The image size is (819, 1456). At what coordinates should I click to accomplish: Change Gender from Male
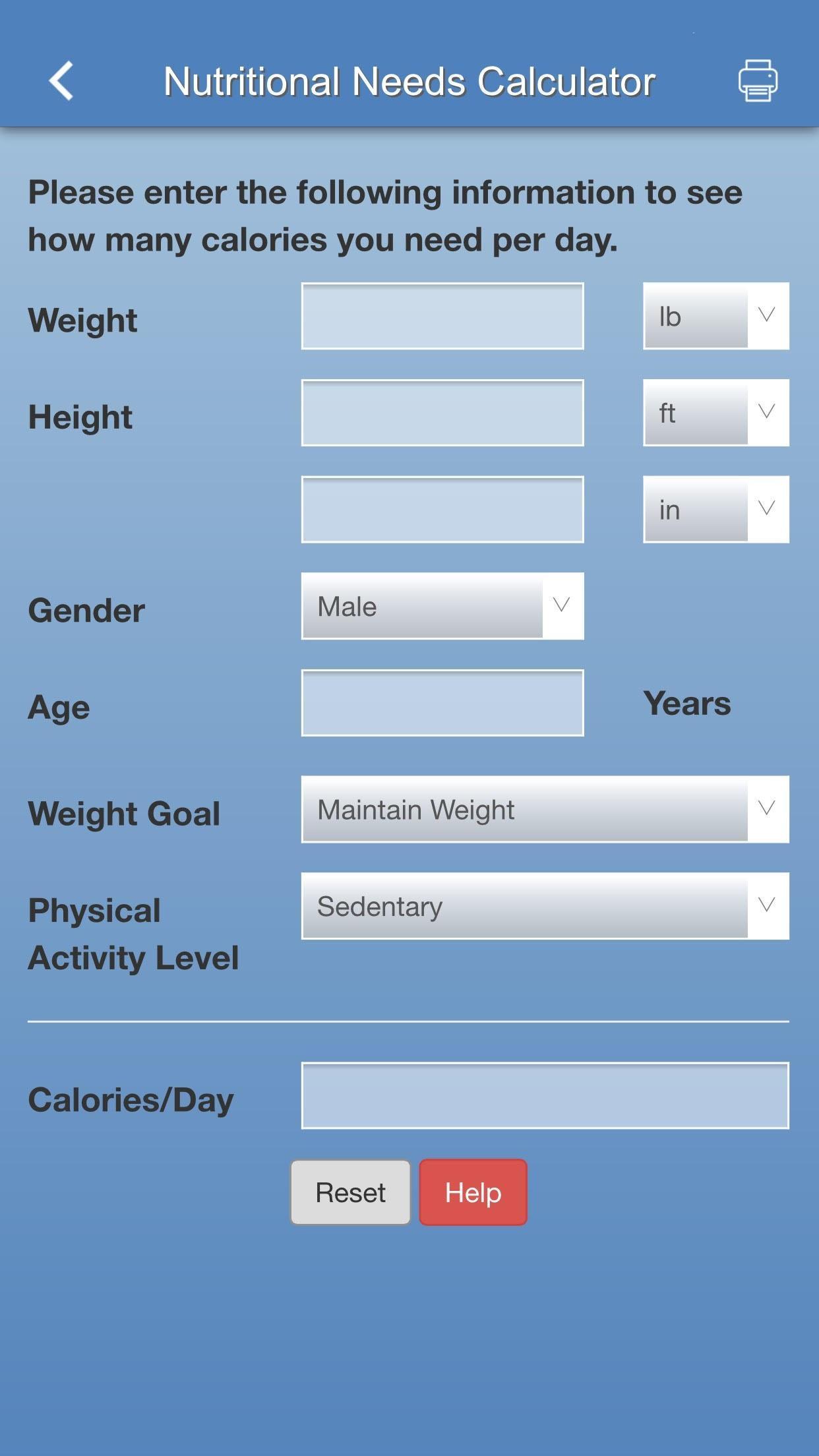(x=442, y=606)
